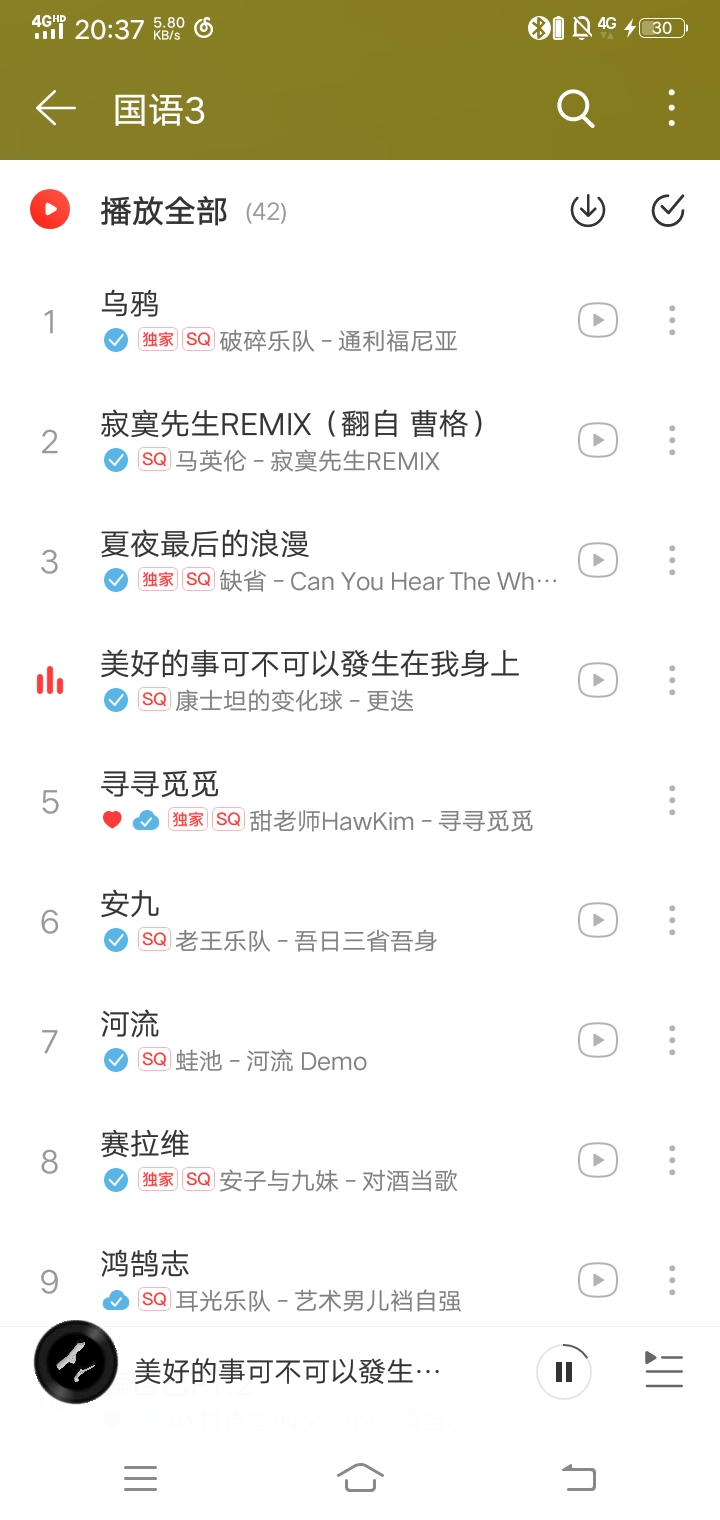The image size is (720, 1520).
Task: Open more options for 赛拉维
Action: (672, 1160)
